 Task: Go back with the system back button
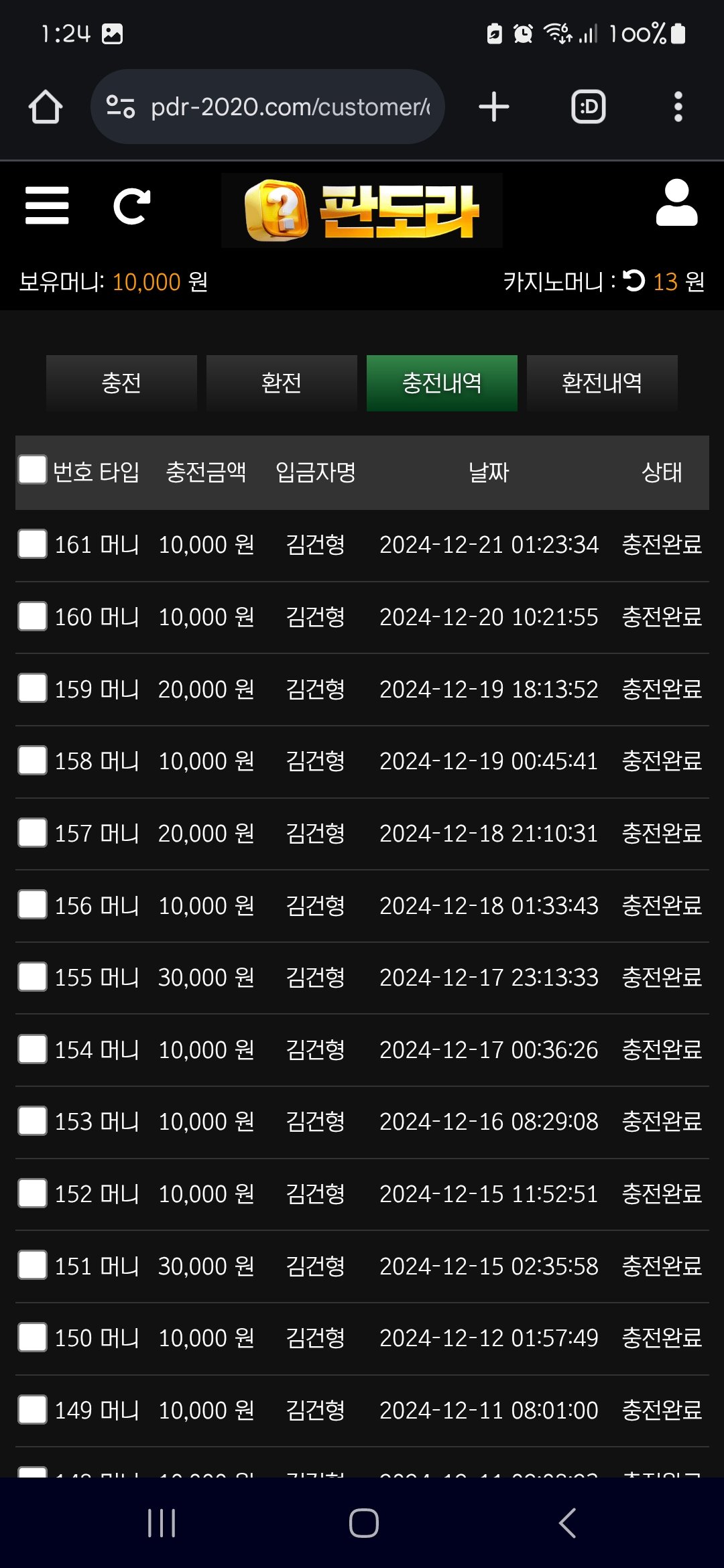click(567, 1523)
